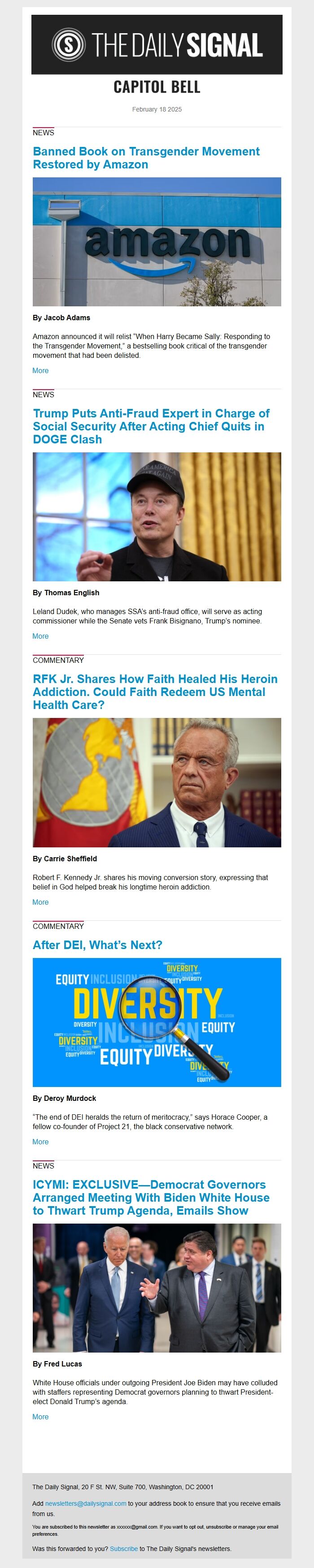Read more about Leland Dudek's appointment

point(40,636)
